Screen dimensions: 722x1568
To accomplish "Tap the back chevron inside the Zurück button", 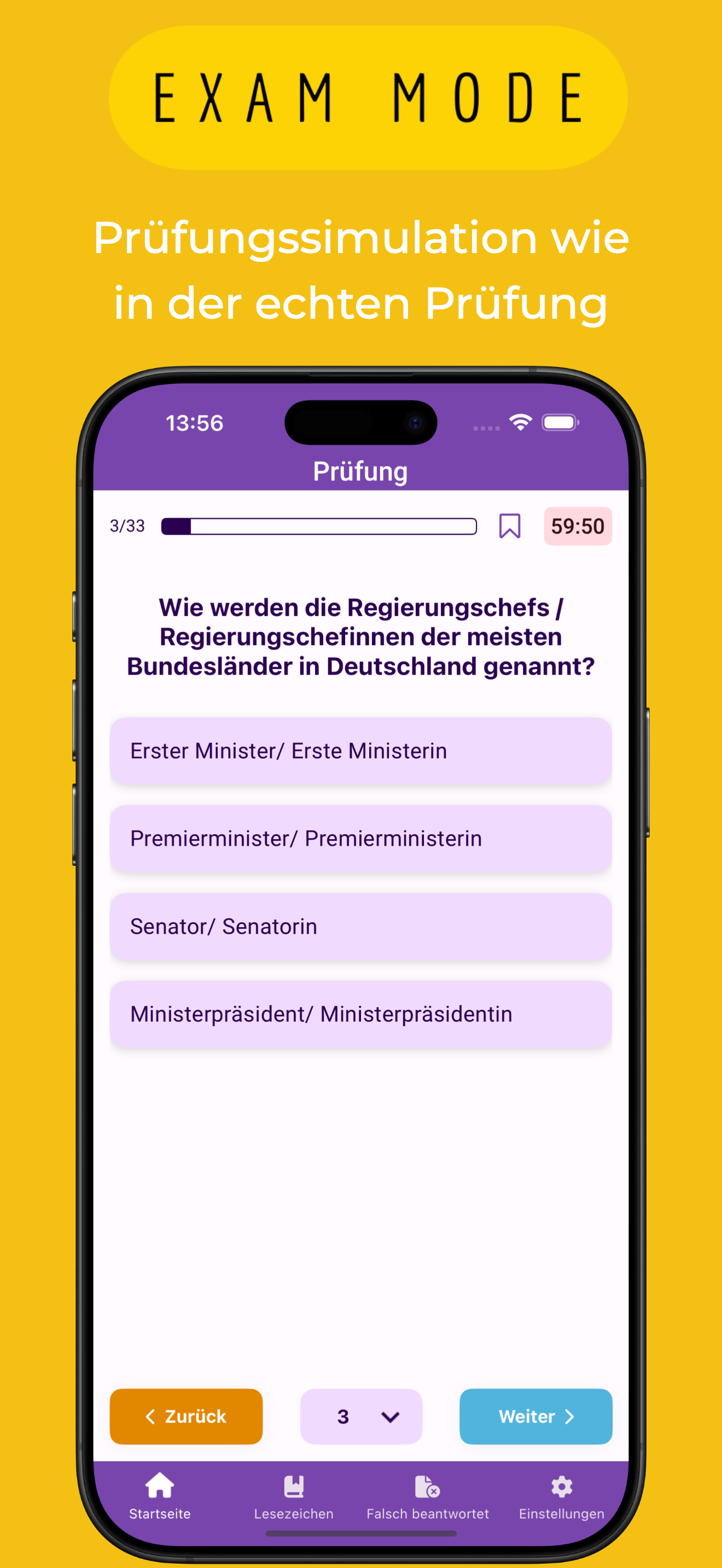I will [x=151, y=1417].
